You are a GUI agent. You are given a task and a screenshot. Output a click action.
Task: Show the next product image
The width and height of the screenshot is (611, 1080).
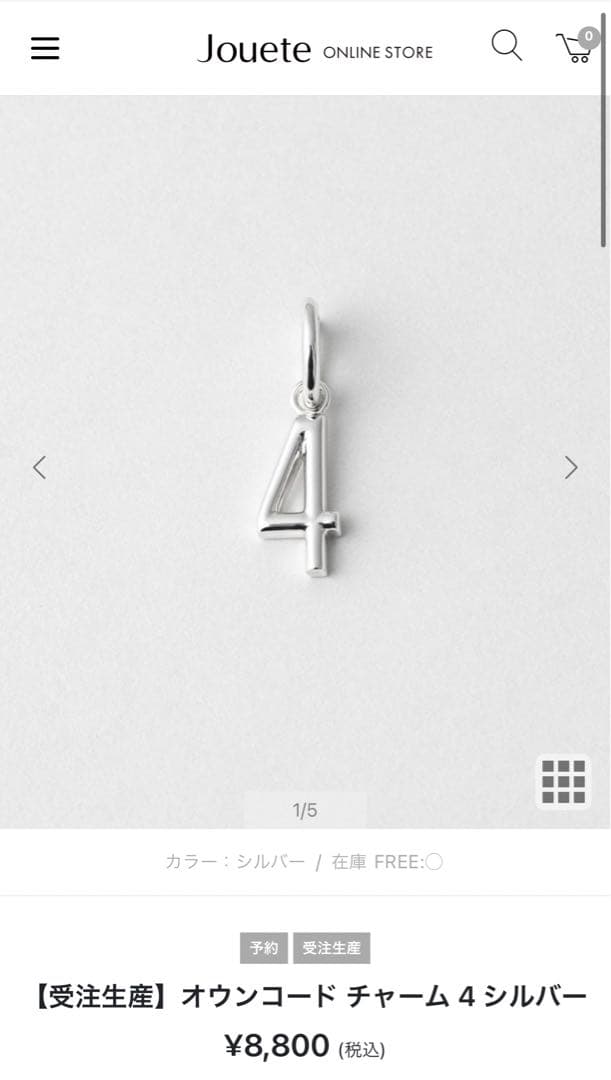571,467
